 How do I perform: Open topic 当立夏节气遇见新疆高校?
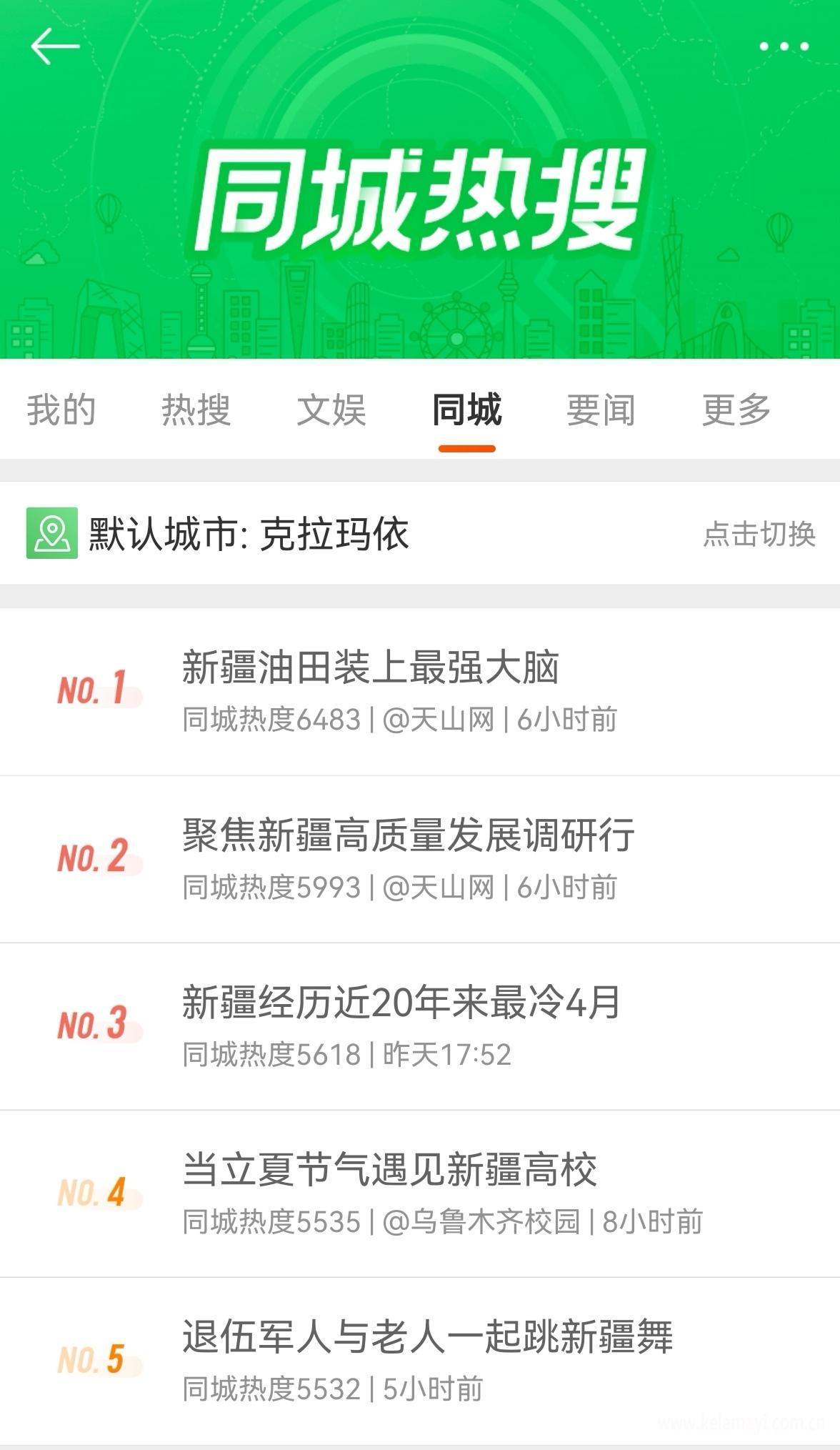[x=420, y=1193]
